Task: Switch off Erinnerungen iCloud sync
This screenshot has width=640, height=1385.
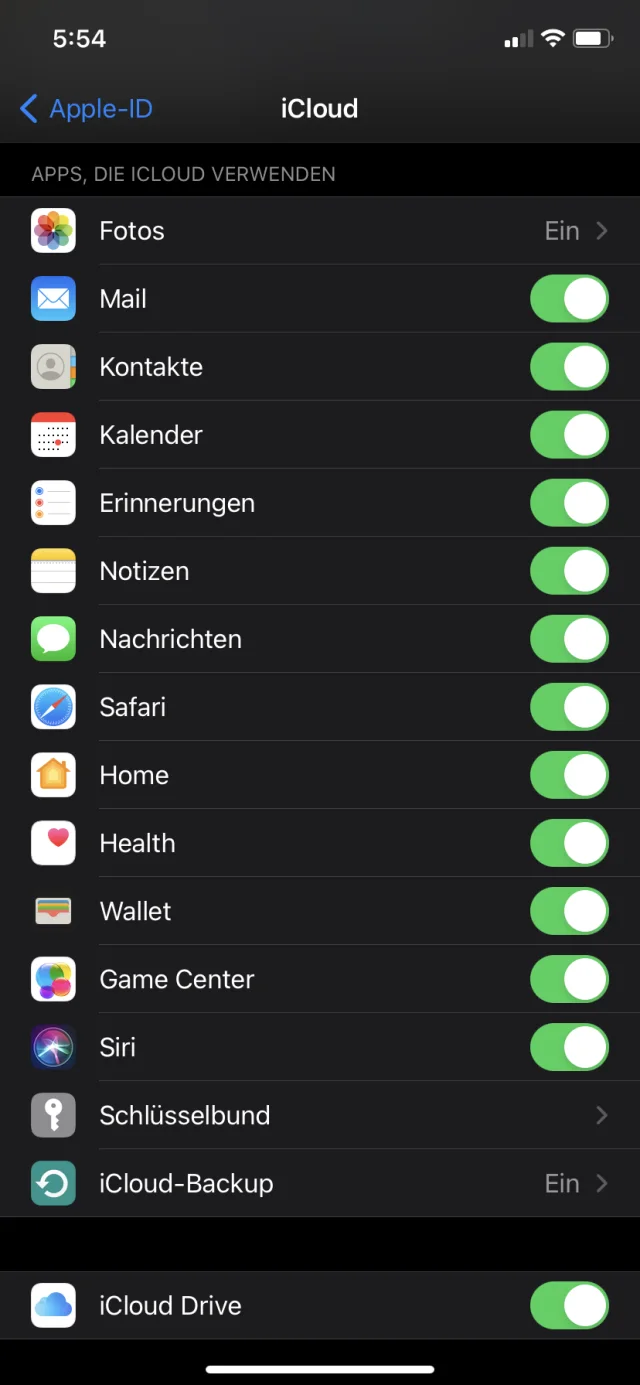Action: point(568,503)
